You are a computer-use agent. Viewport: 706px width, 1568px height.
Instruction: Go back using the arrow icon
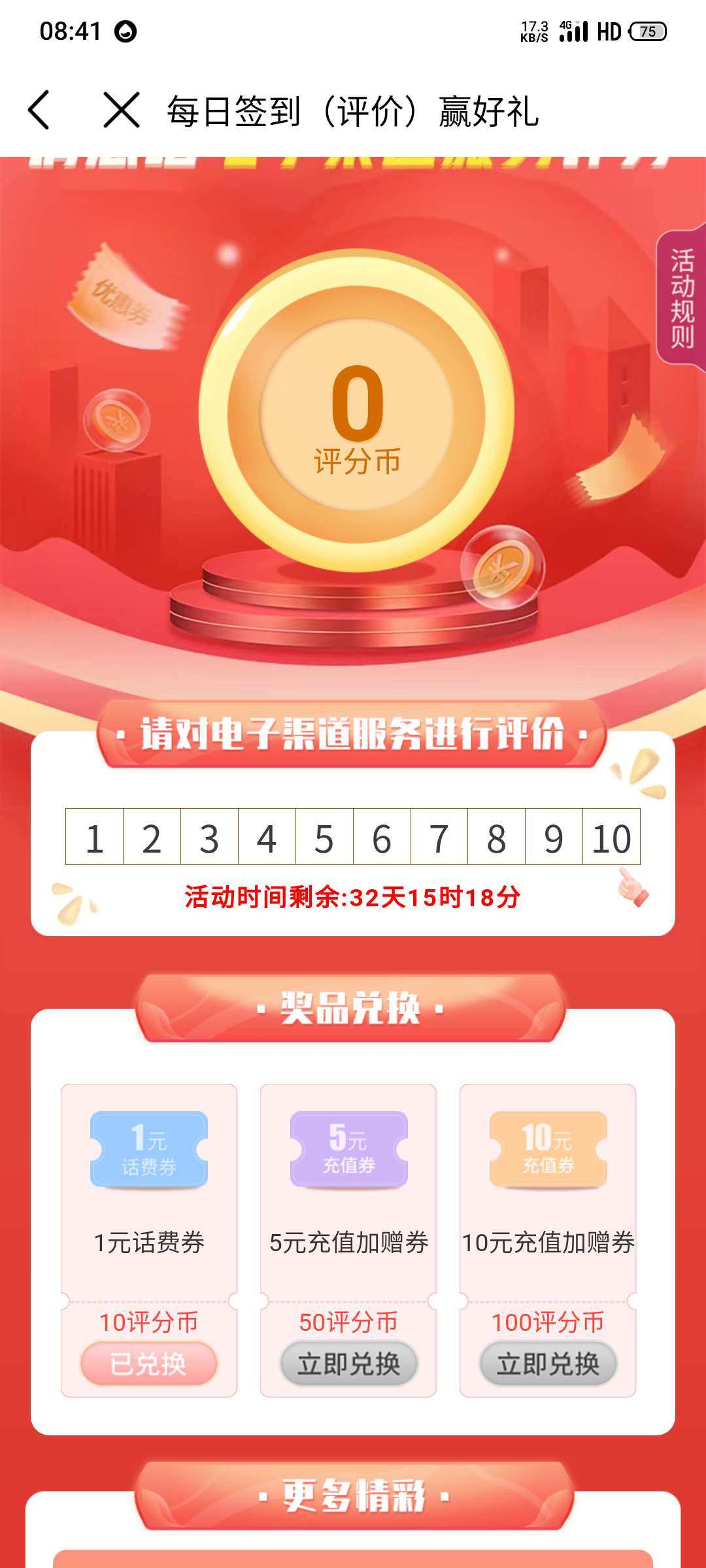pos(39,110)
